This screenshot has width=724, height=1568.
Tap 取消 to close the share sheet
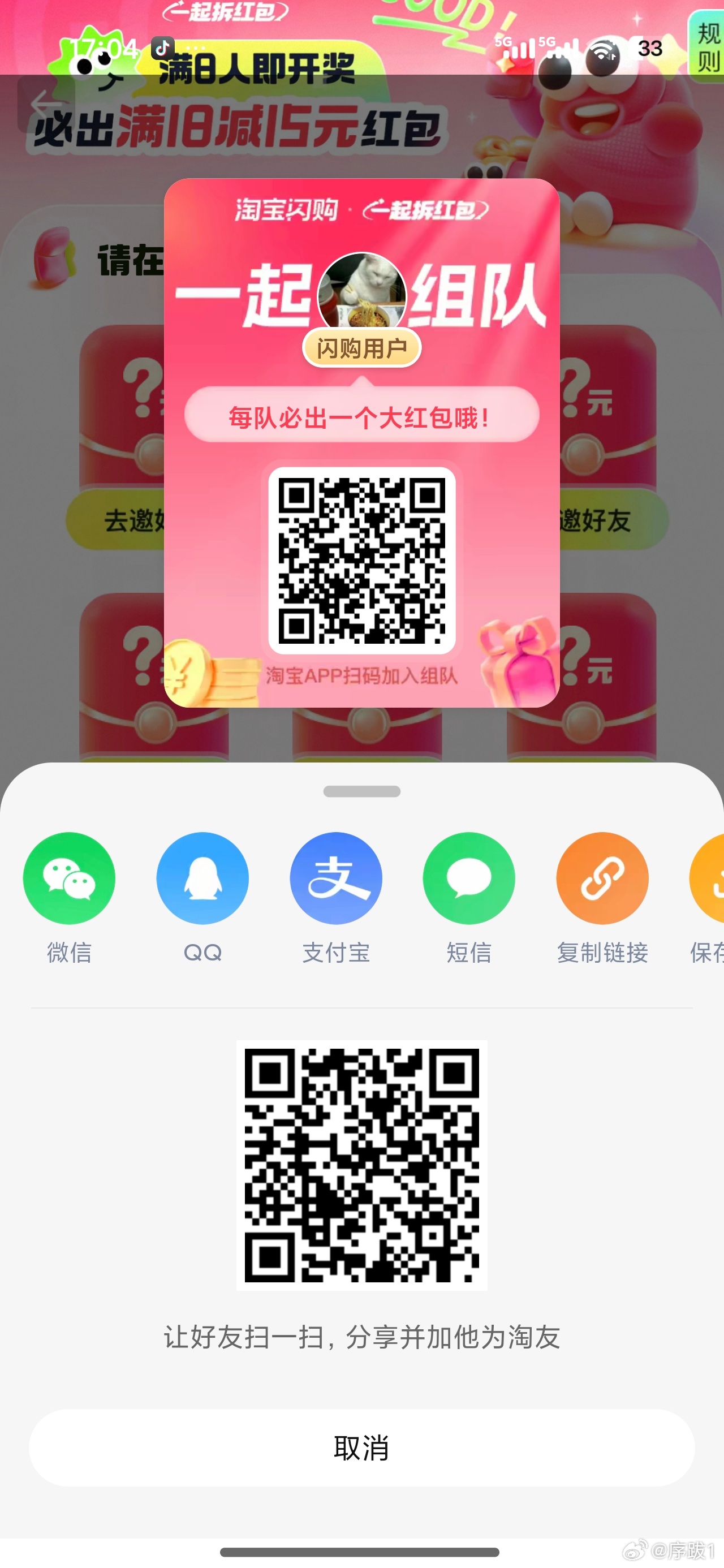pyautogui.click(x=361, y=1447)
